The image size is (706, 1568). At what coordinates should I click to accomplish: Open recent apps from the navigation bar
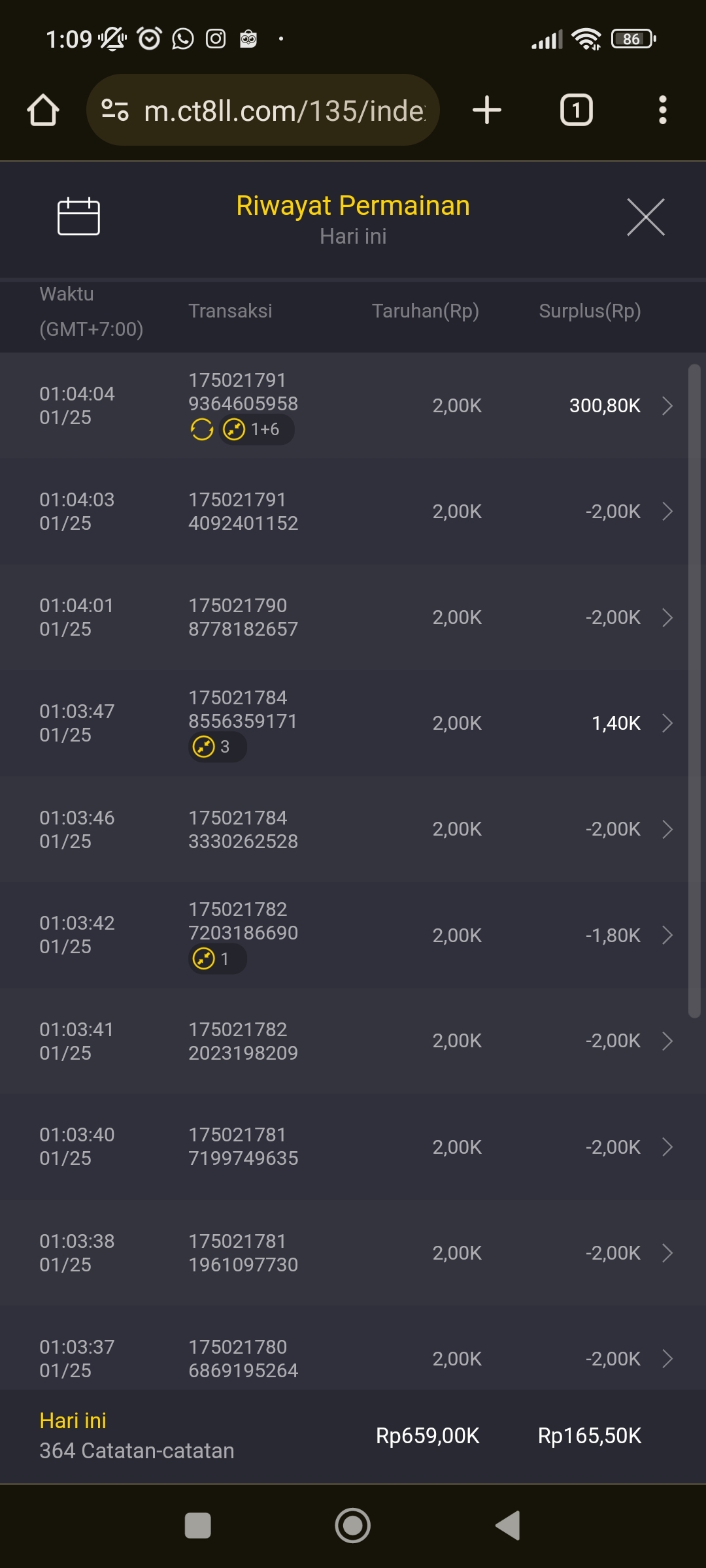point(197,1526)
